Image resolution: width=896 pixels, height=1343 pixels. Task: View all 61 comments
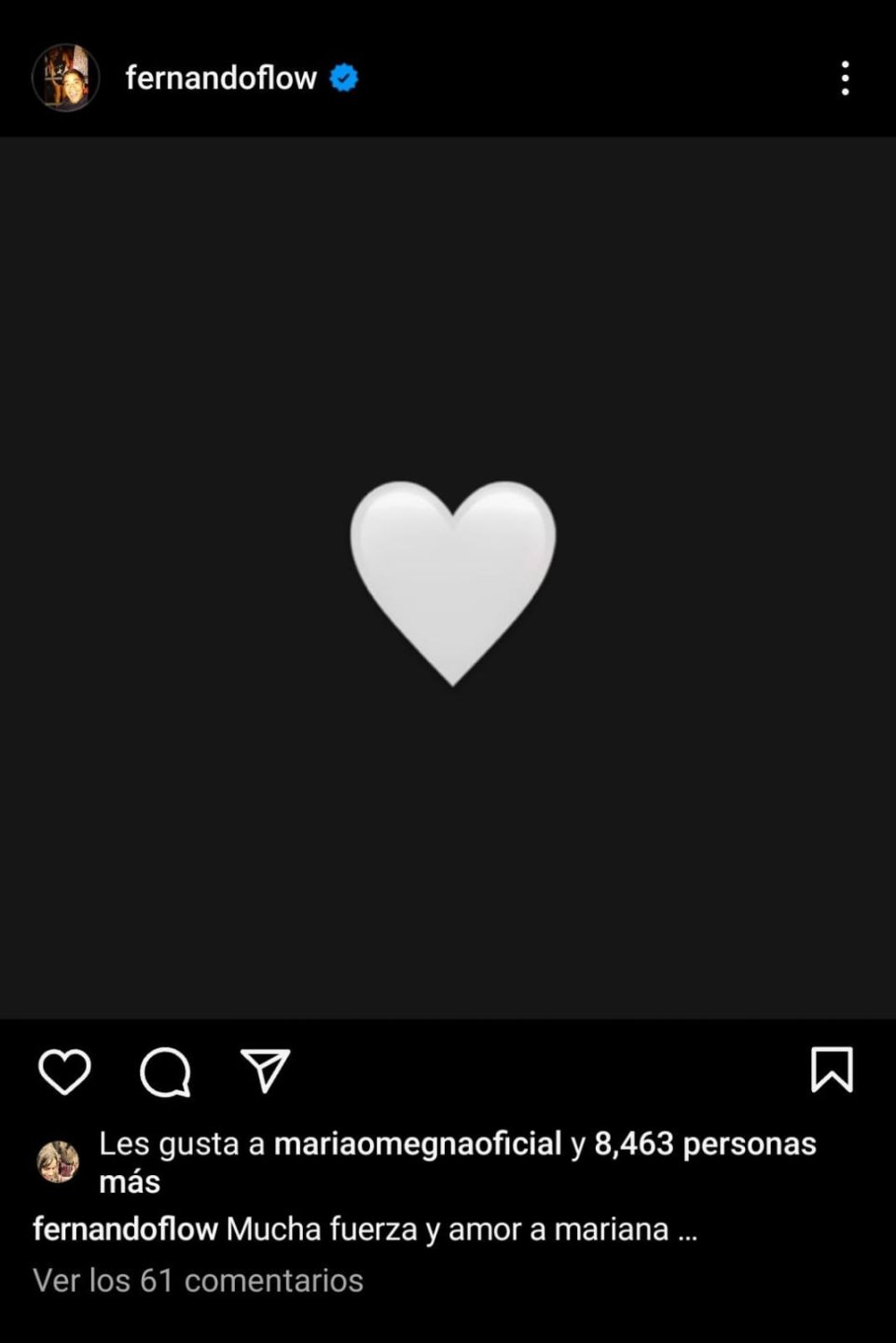click(x=198, y=1281)
